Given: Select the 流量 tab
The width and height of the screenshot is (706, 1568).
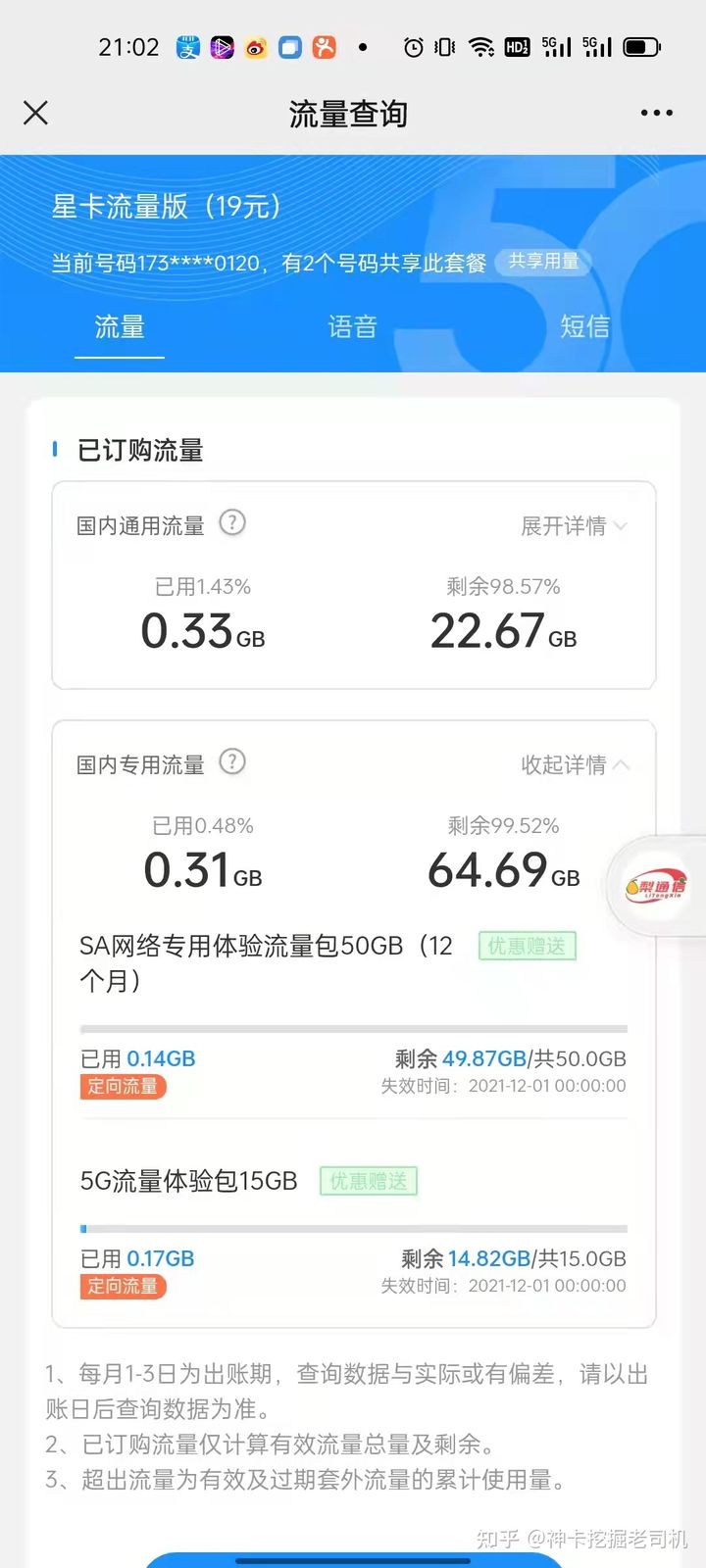Looking at the screenshot, I should point(120,326).
